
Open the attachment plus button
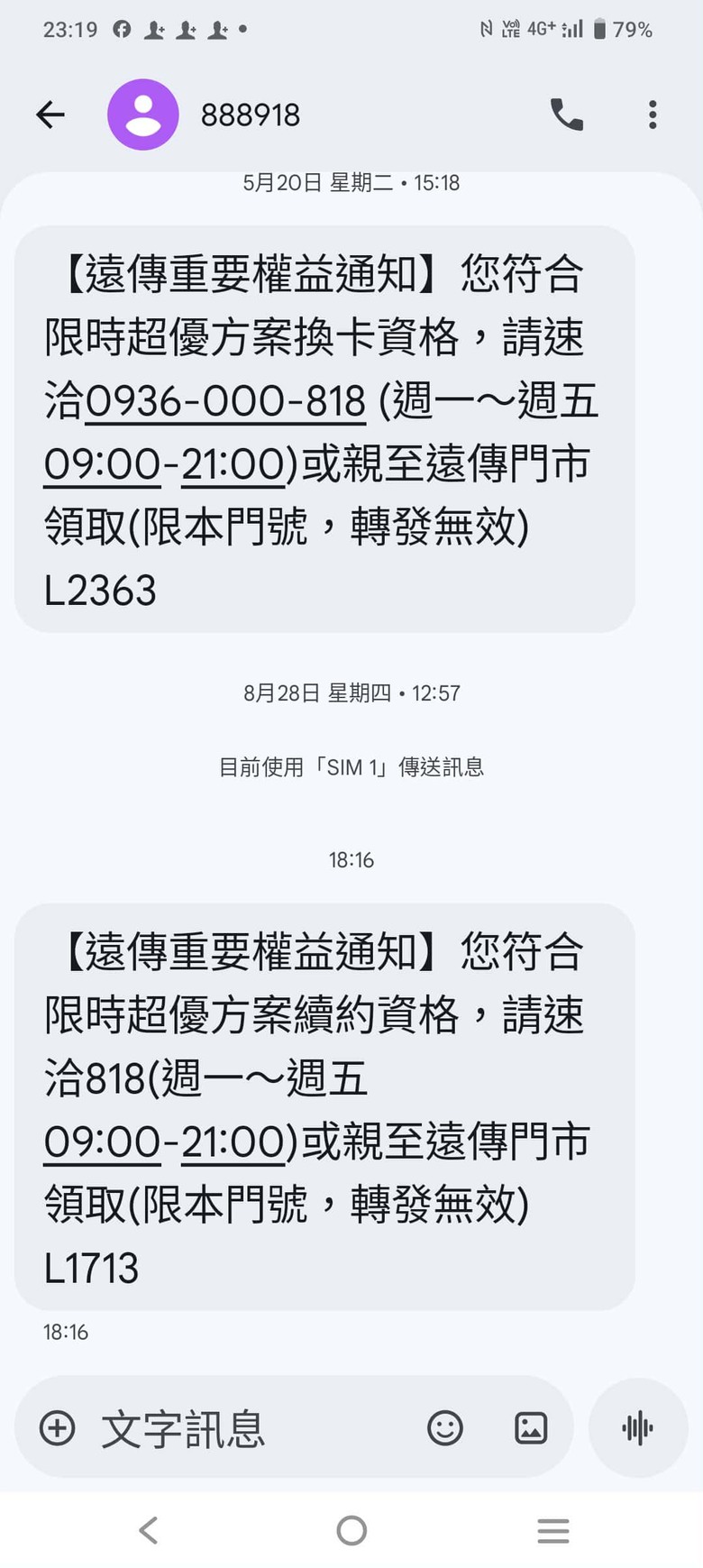[58, 1428]
